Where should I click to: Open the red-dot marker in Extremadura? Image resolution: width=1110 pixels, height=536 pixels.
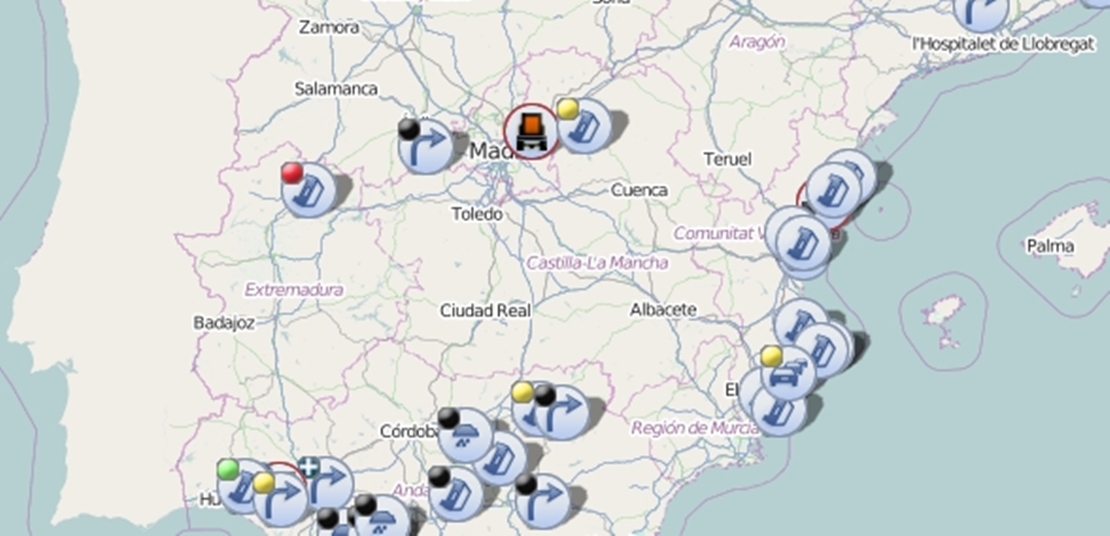pyautogui.click(x=307, y=190)
